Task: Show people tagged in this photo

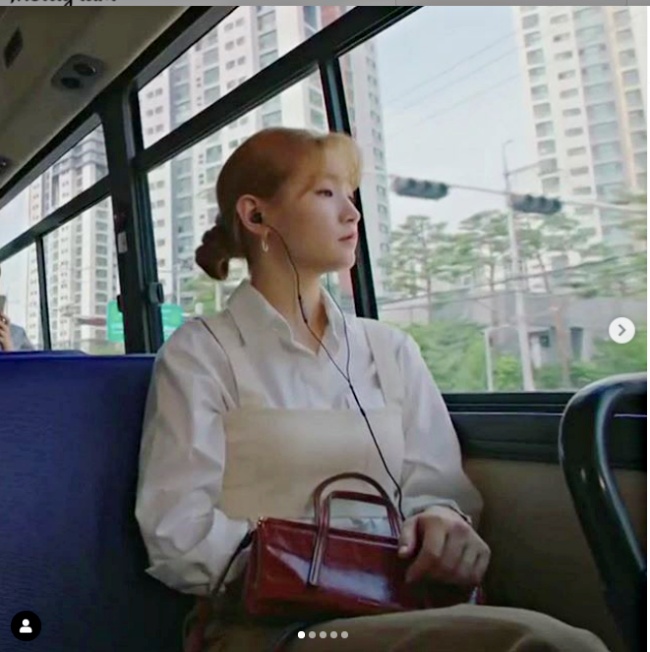Action: (26, 626)
